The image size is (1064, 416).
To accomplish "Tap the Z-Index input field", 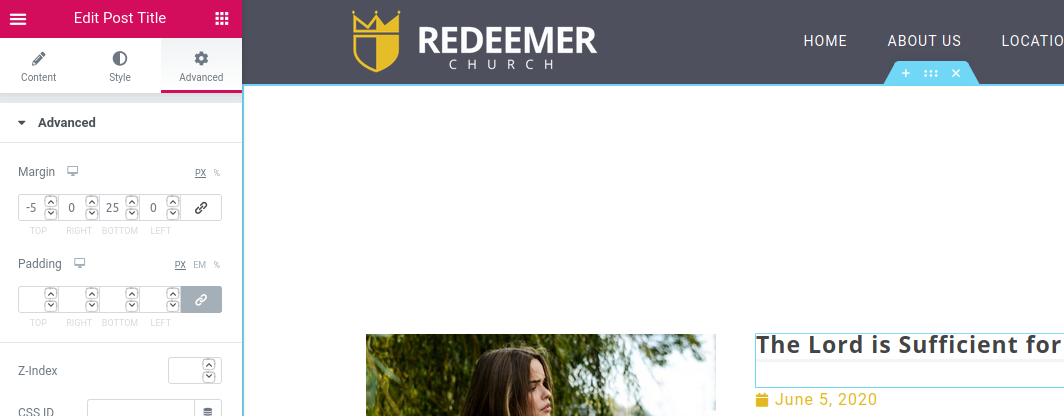I will click(186, 370).
